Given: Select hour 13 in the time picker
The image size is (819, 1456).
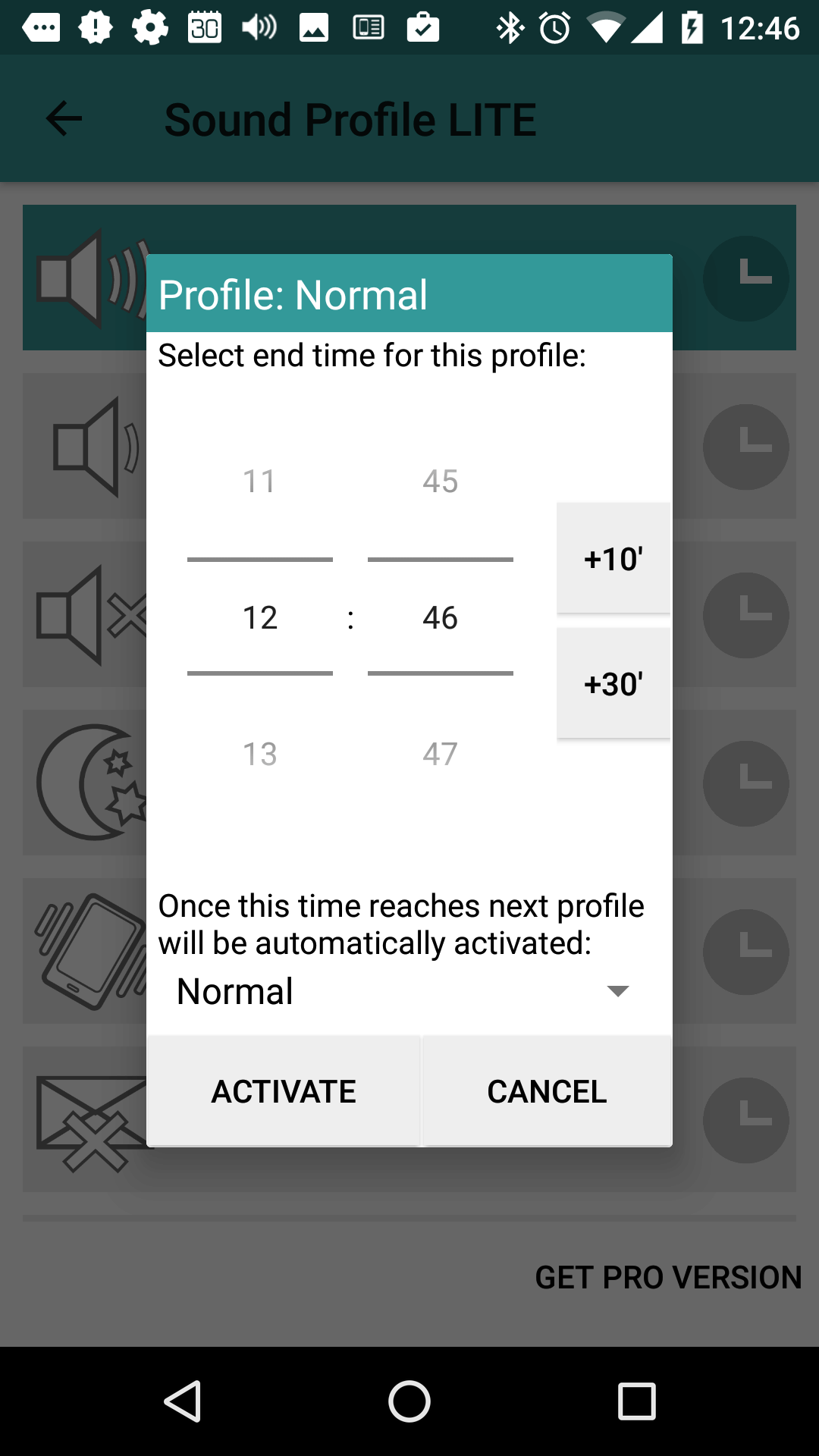Looking at the screenshot, I should [259, 754].
